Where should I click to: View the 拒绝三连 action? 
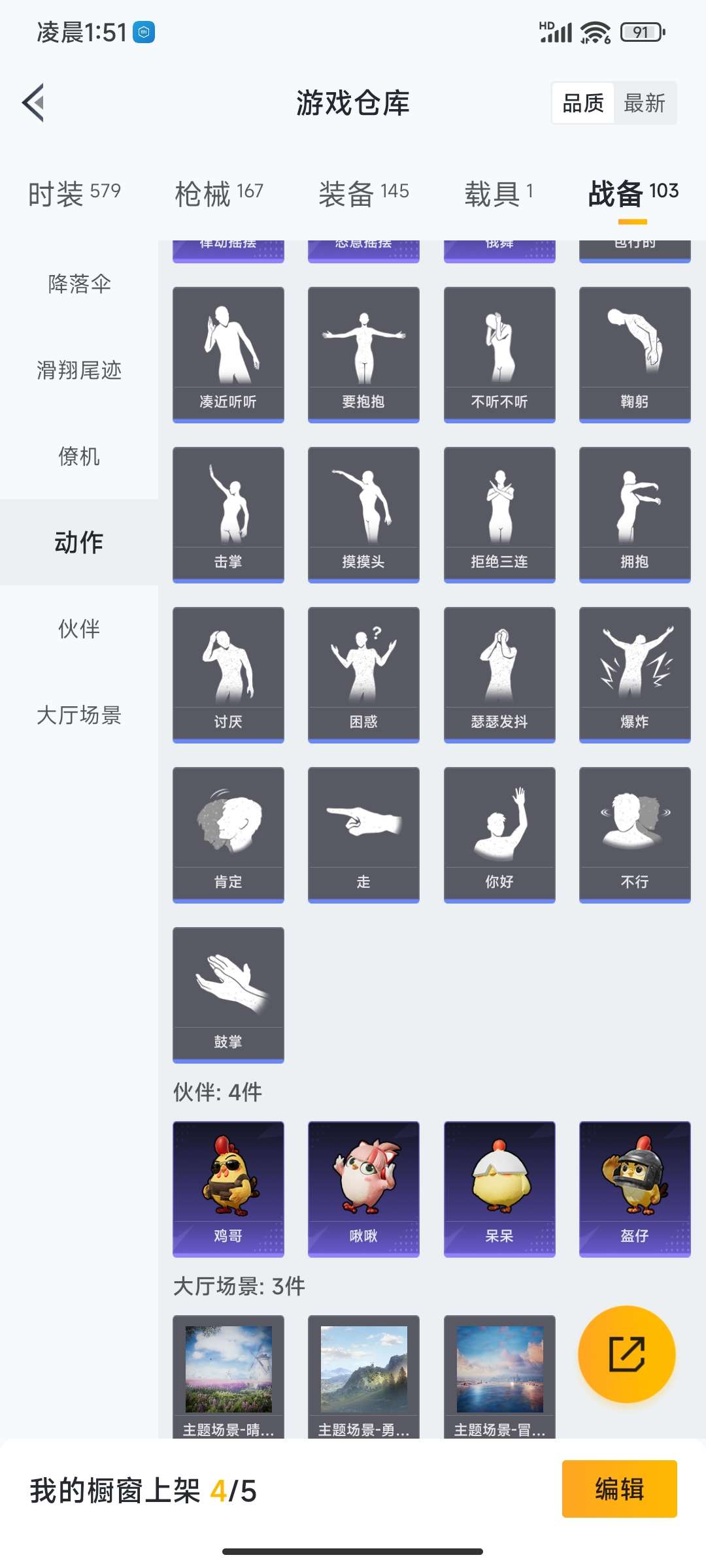499,514
